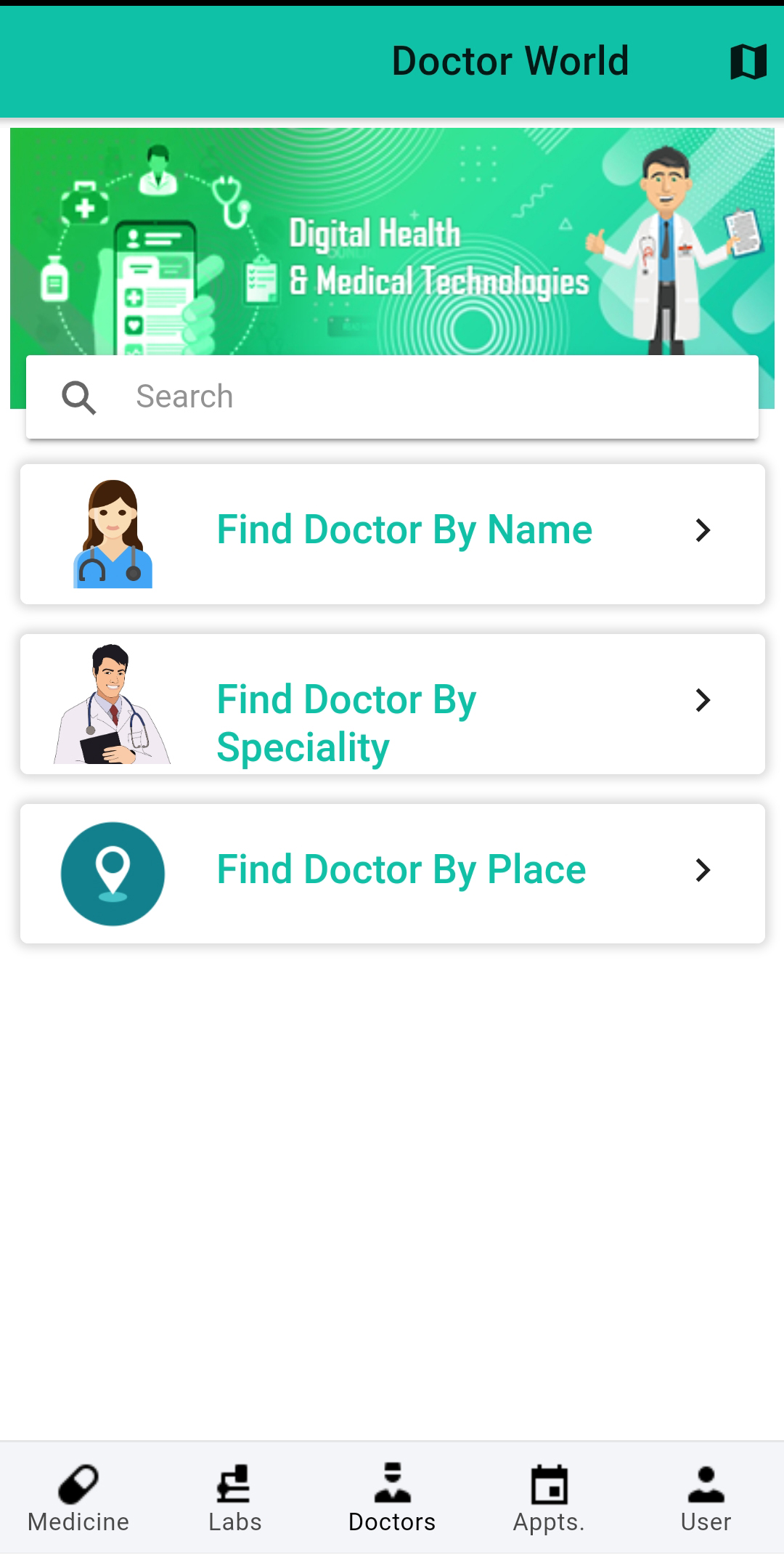
Task: Open Find Doctor By Speciality
Action: [x=392, y=704]
